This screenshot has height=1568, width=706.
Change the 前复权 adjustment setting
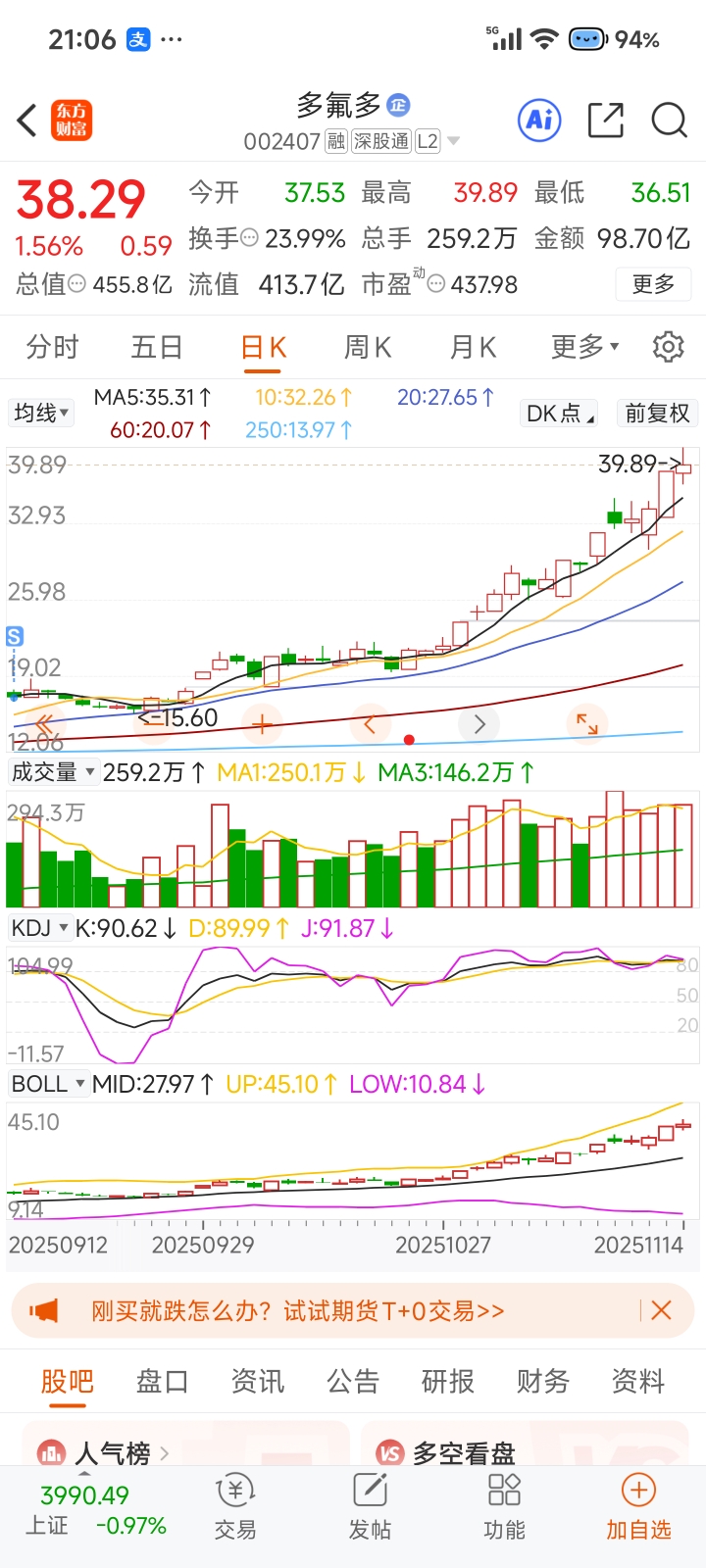[x=657, y=414]
